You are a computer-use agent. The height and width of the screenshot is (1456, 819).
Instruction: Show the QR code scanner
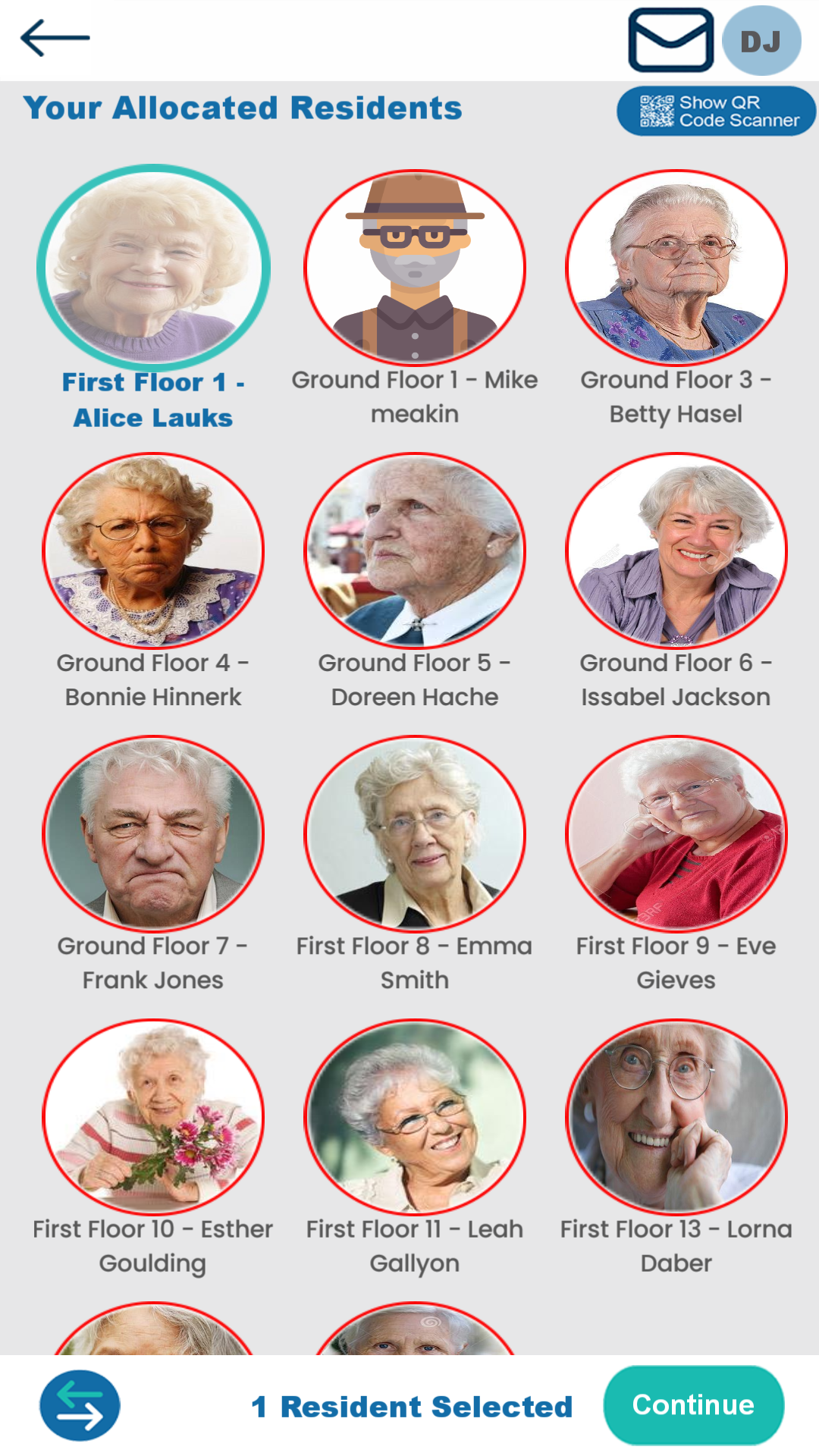pos(716,111)
